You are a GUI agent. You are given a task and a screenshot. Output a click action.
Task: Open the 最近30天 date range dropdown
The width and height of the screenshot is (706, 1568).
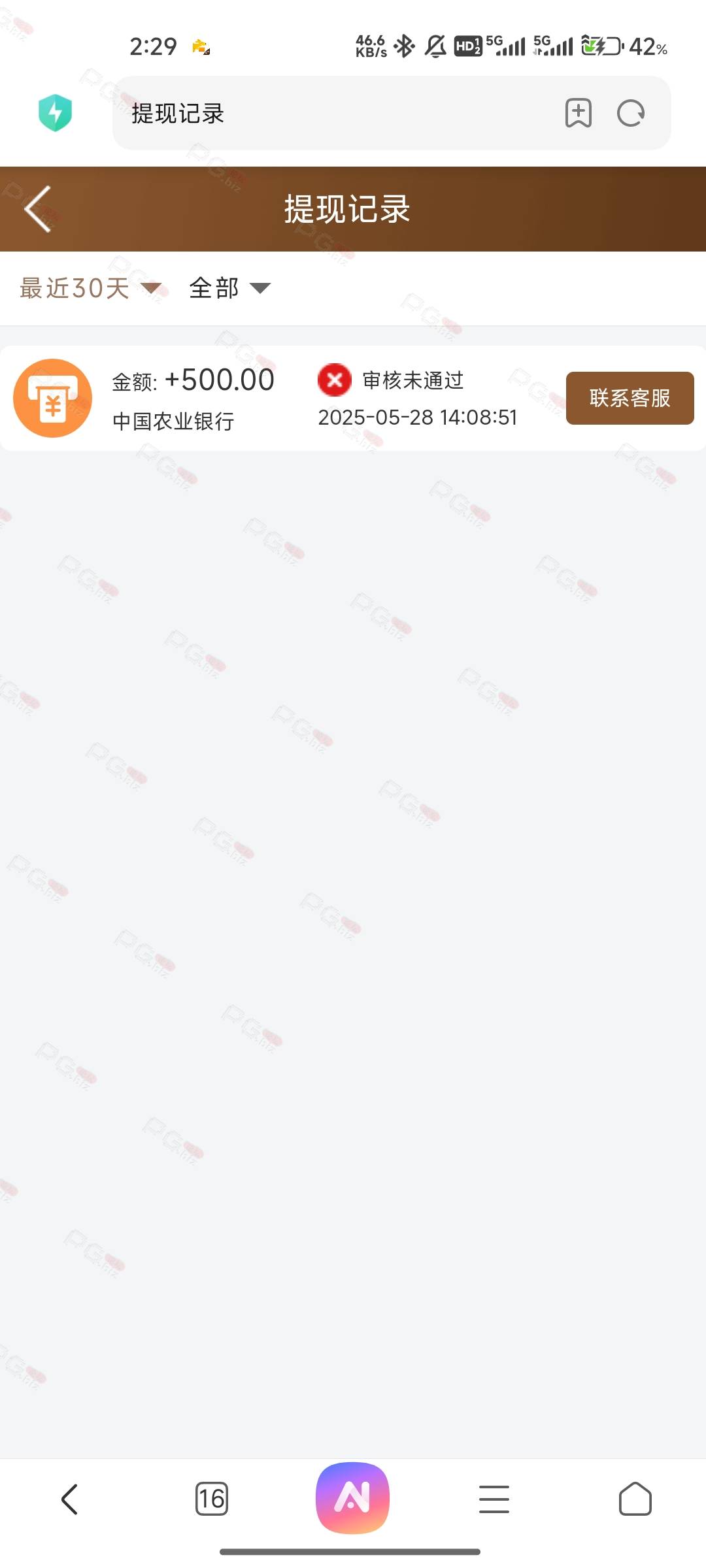pyautogui.click(x=90, y=288)
